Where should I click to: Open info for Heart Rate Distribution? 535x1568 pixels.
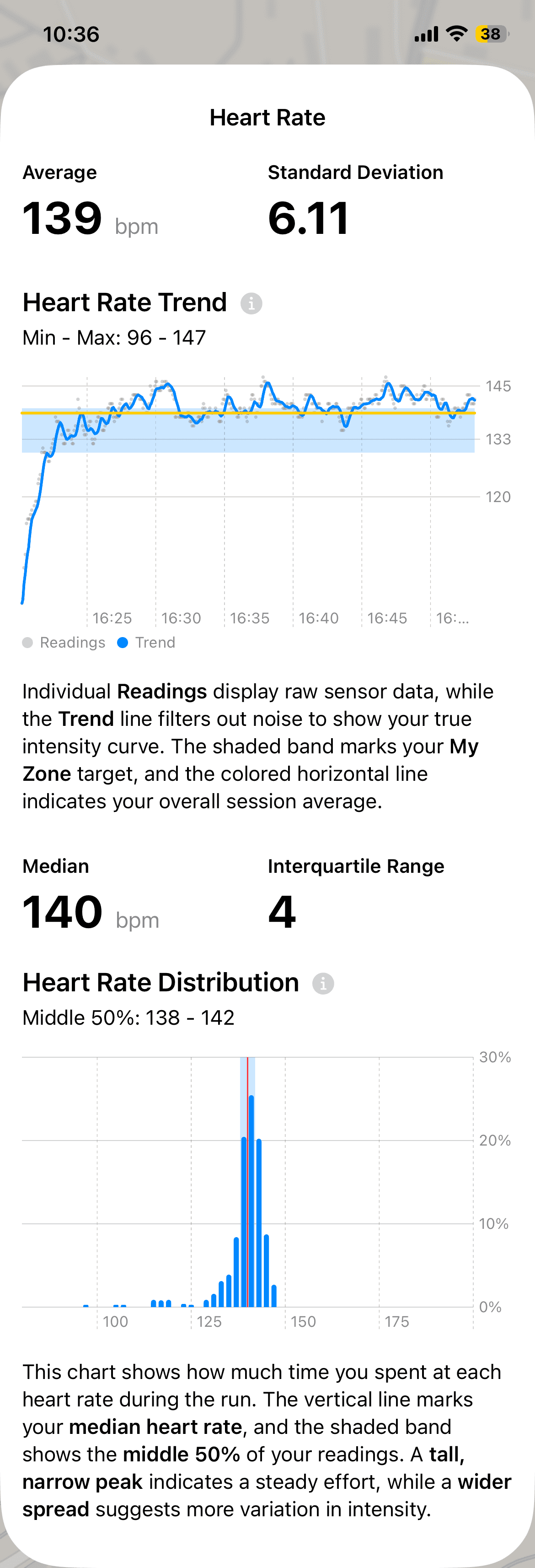click(323, 983)
